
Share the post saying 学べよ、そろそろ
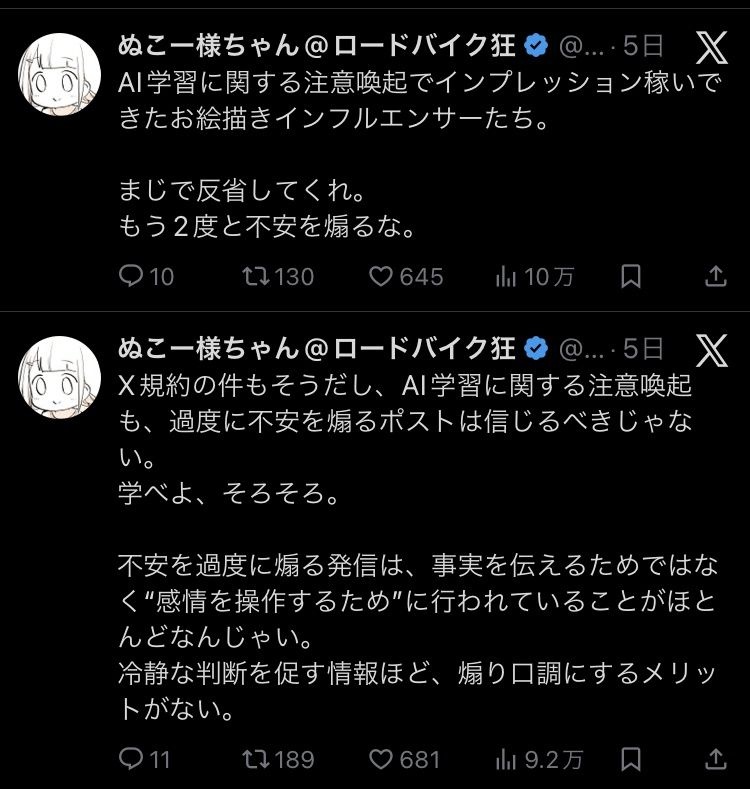click(x=716, y=759)
